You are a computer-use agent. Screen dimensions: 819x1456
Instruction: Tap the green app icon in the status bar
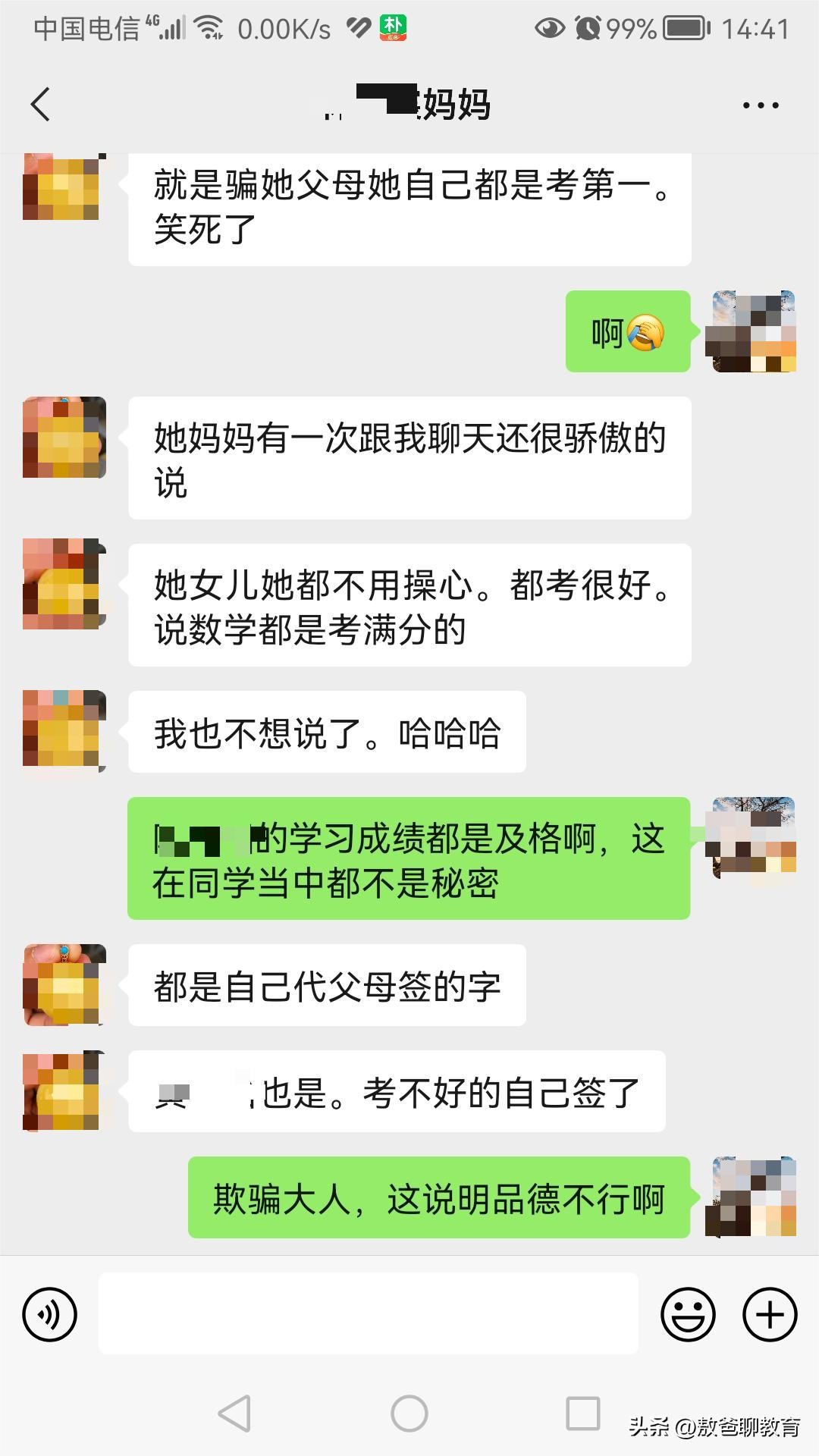coord(394,29)
